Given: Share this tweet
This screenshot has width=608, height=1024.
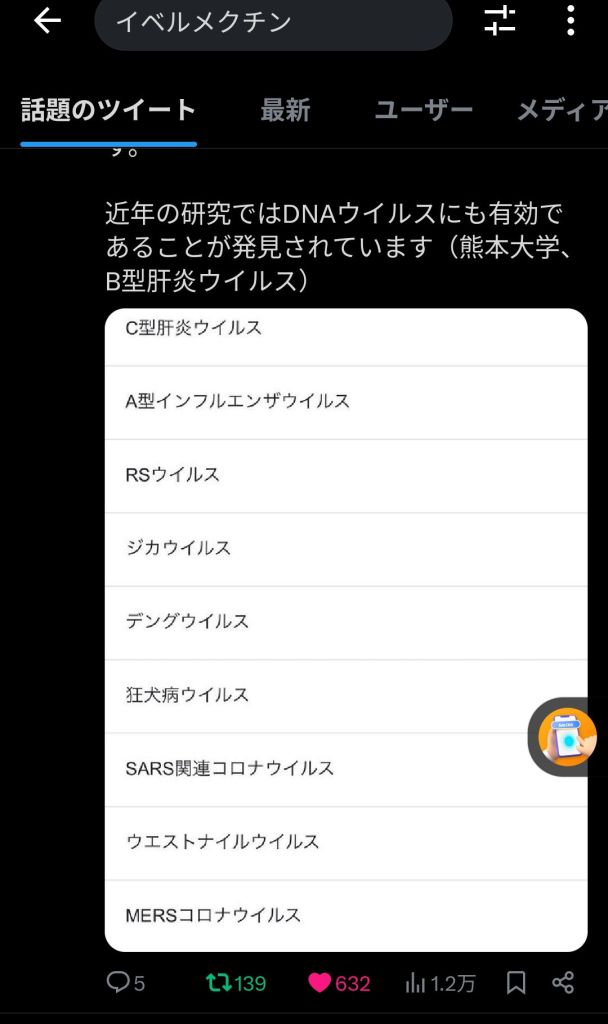Looking at the screenshot, I should pos(563,983).
